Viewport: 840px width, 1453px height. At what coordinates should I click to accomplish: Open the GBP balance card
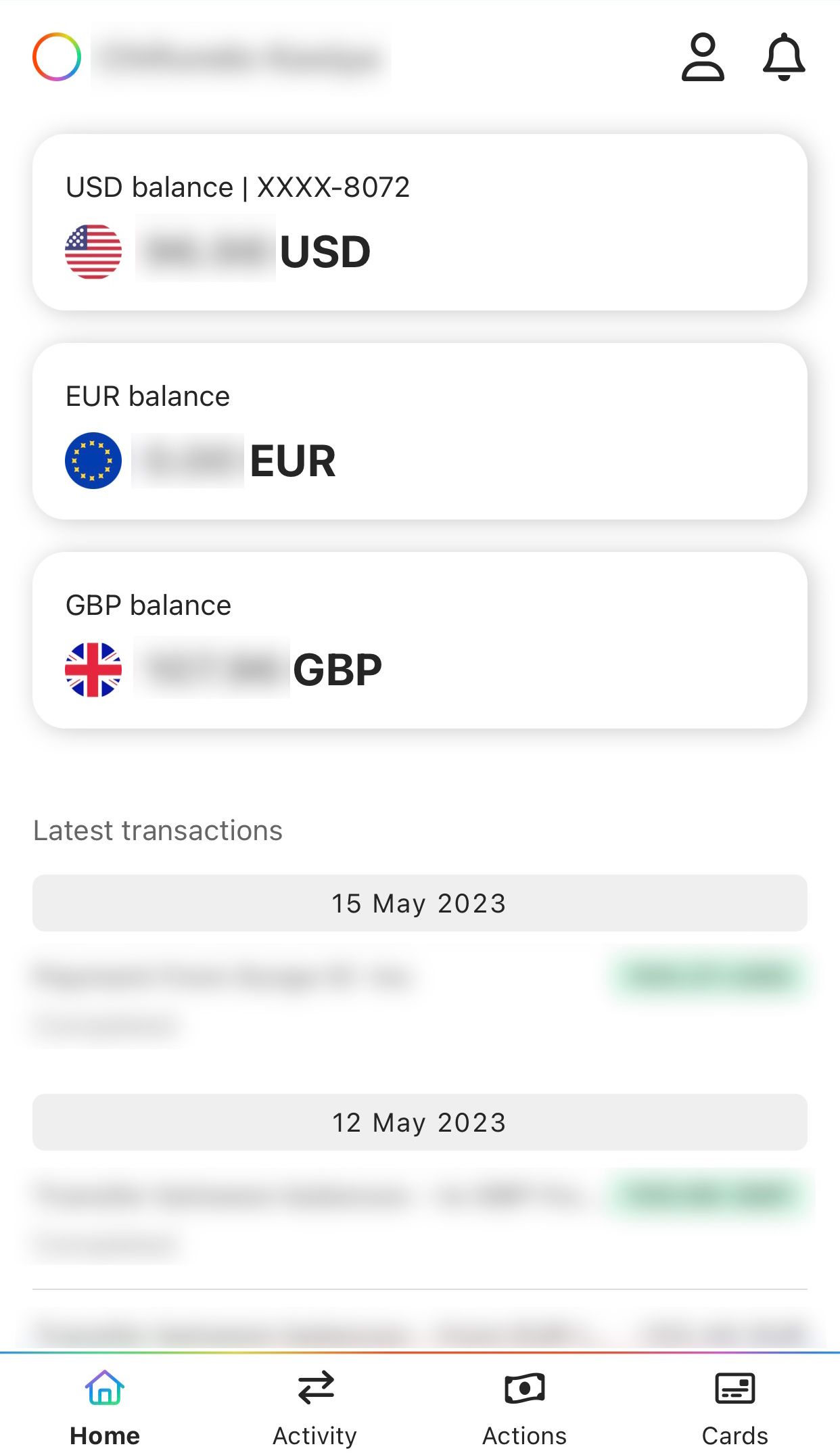(x=419, y=639)
